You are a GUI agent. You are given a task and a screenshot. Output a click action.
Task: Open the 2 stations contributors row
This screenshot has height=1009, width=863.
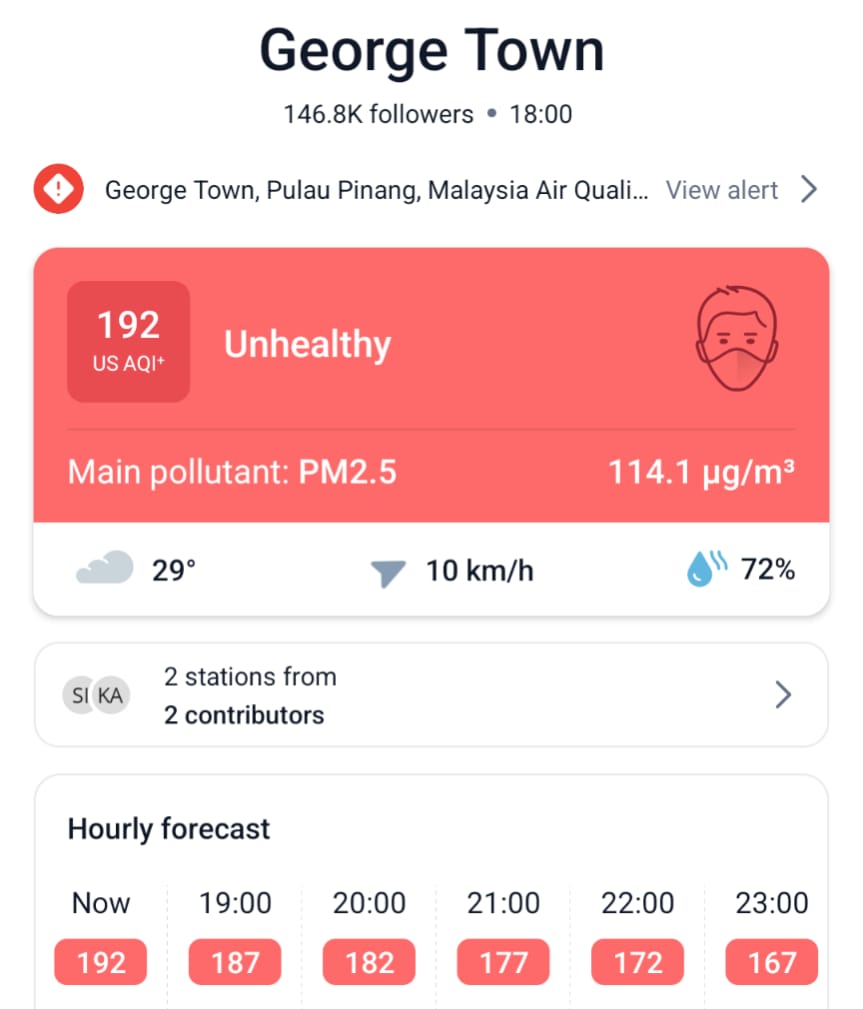(x=431, y=695)
